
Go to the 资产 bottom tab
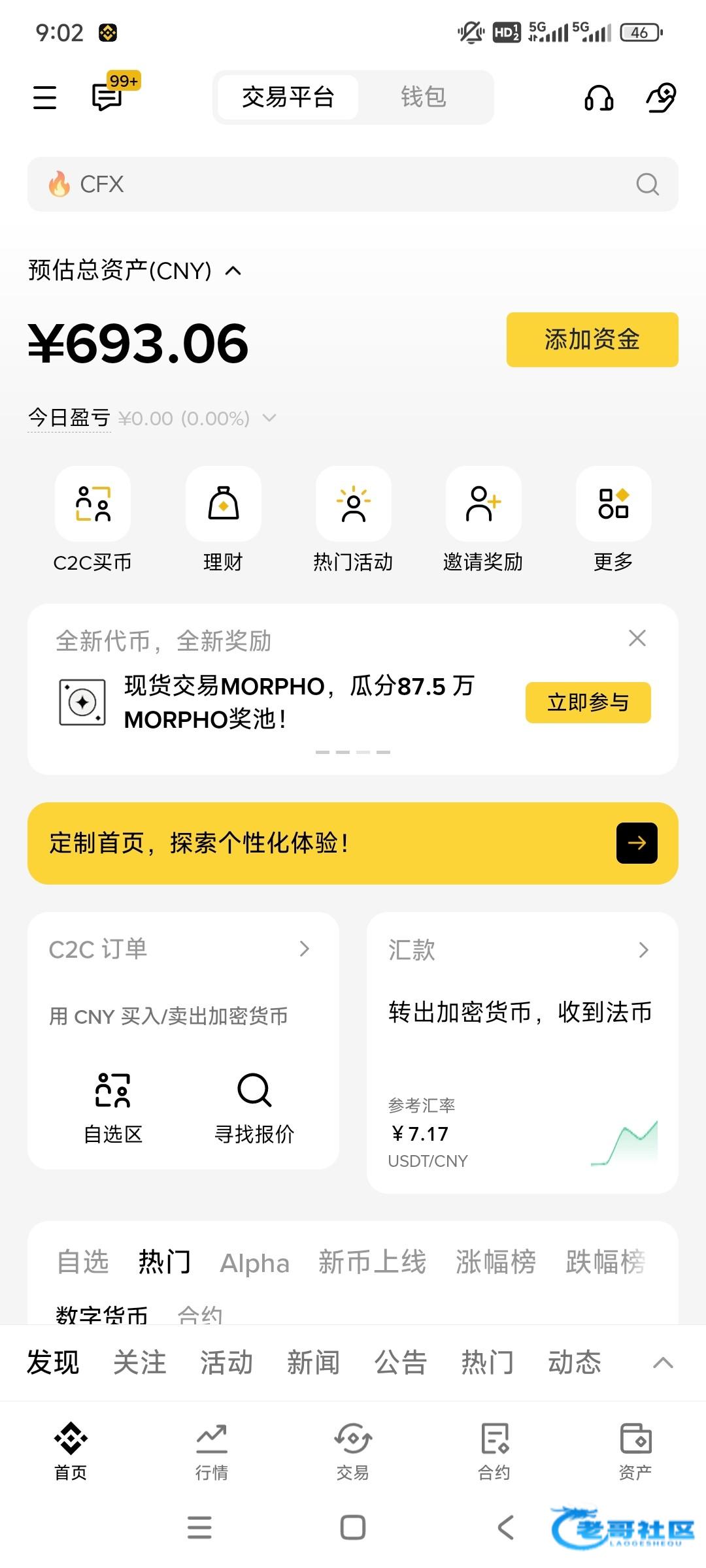coord(635,1452)
